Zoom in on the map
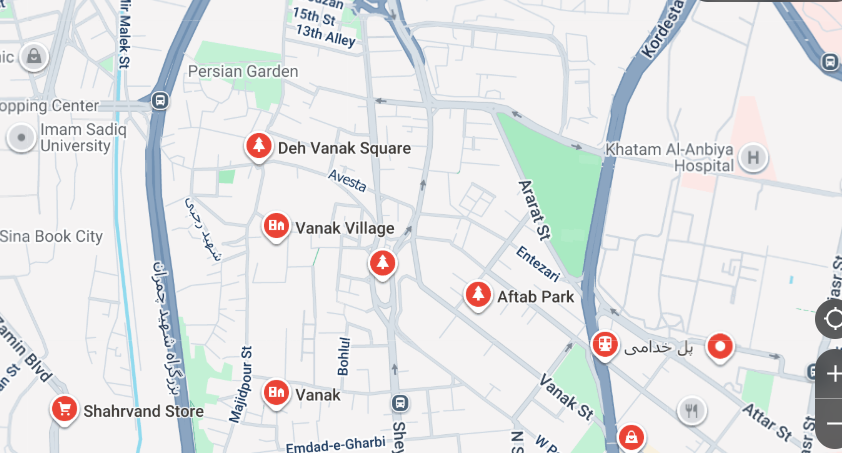The height and width of the screenshot is (453, 842). pyautogui.click(x=833, y=374)
